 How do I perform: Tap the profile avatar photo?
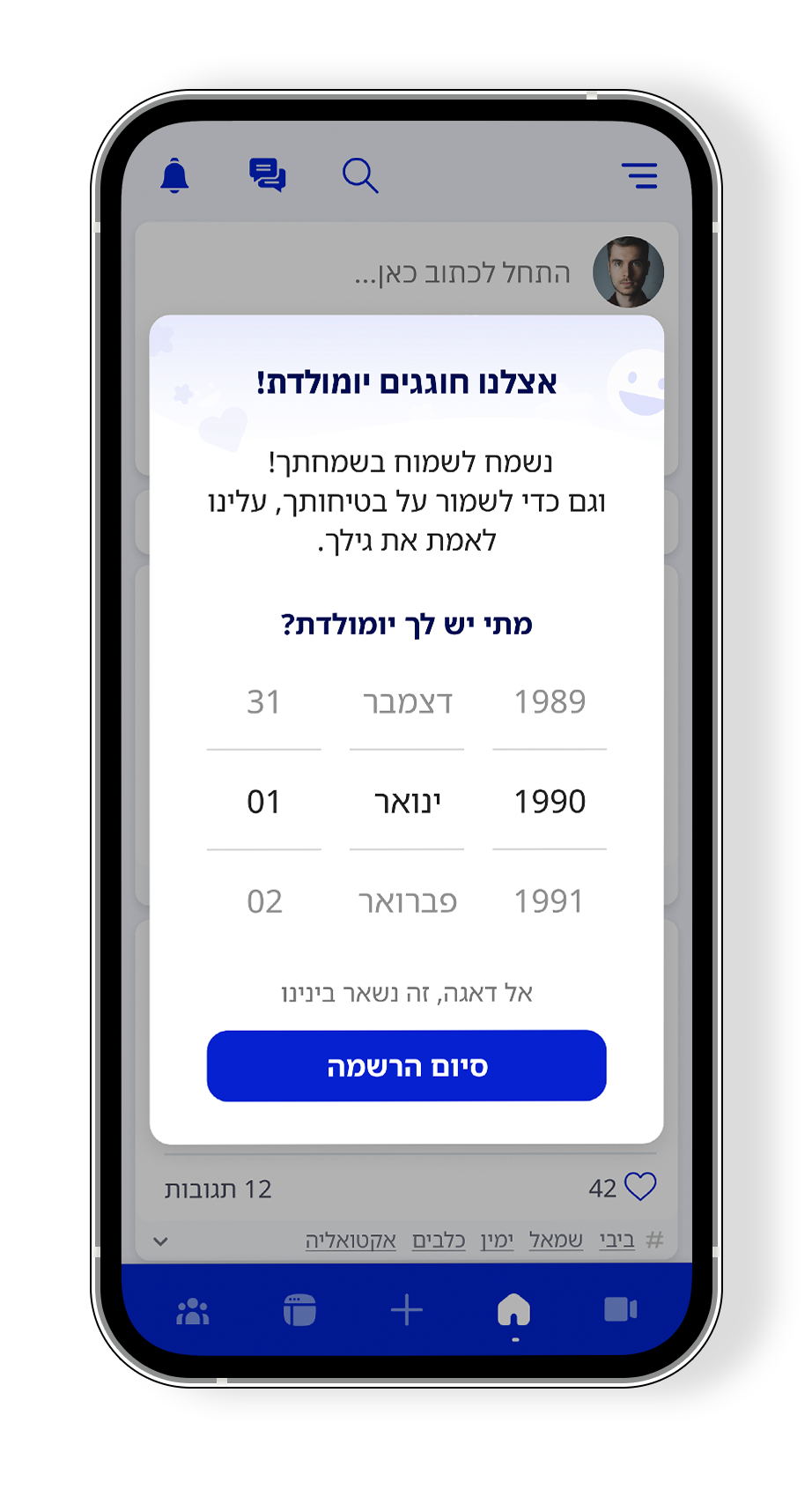pos(628,272)
